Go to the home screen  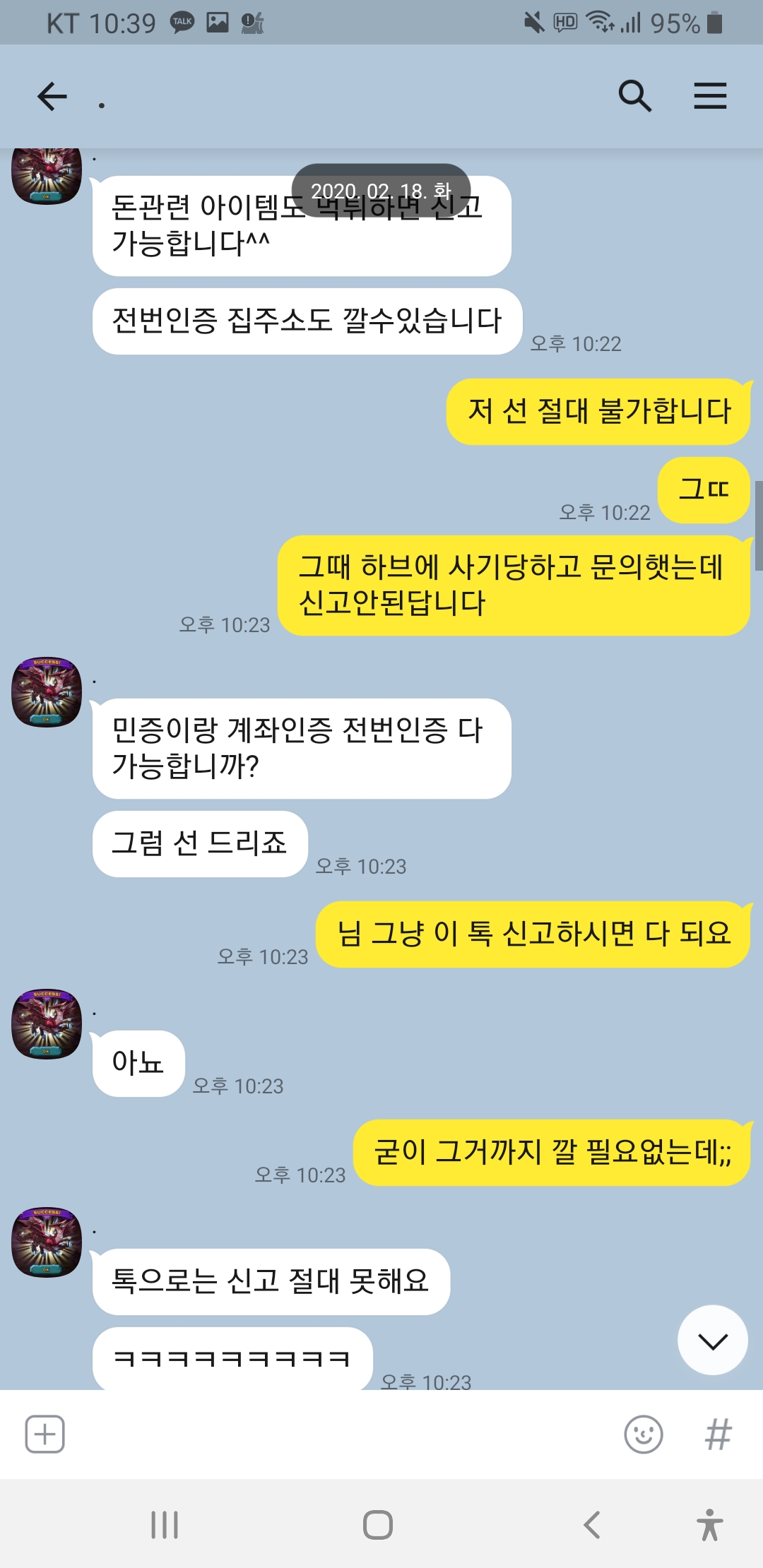click(x=378, y=1524)
